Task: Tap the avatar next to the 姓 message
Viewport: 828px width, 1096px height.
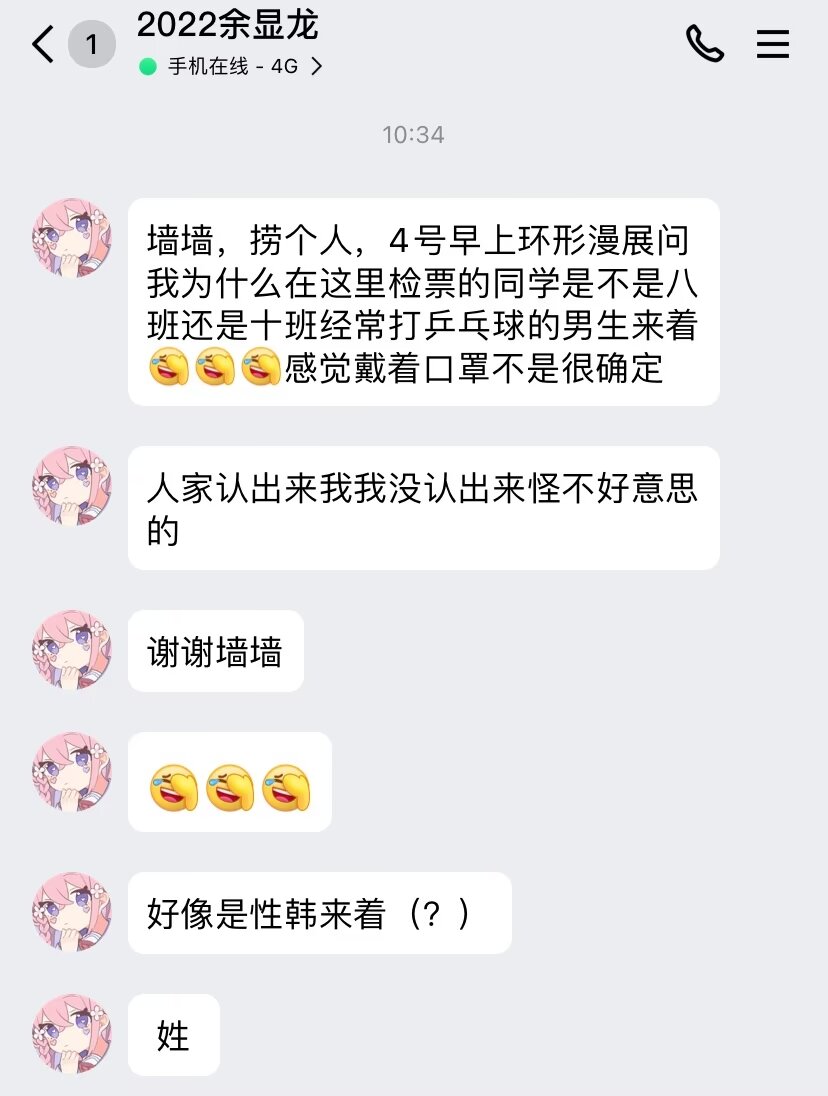Action: 72,1034
